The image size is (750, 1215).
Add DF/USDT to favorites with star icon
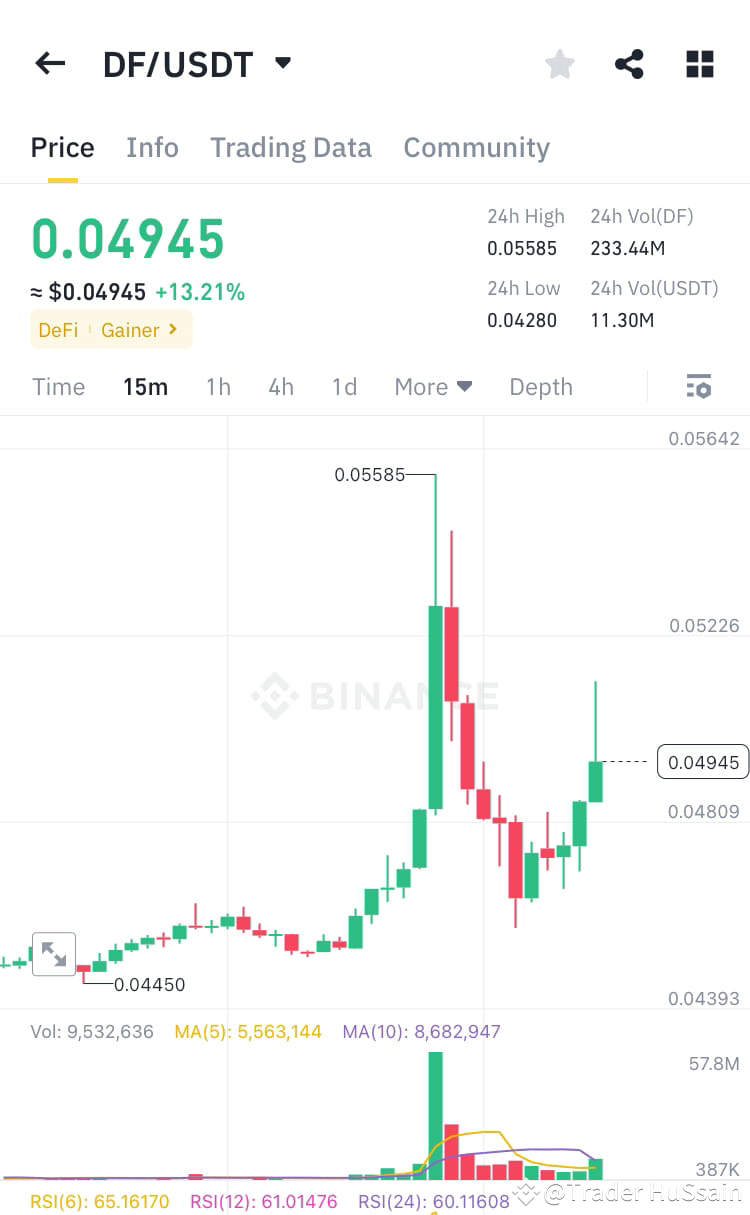click(x=559, y=63)
